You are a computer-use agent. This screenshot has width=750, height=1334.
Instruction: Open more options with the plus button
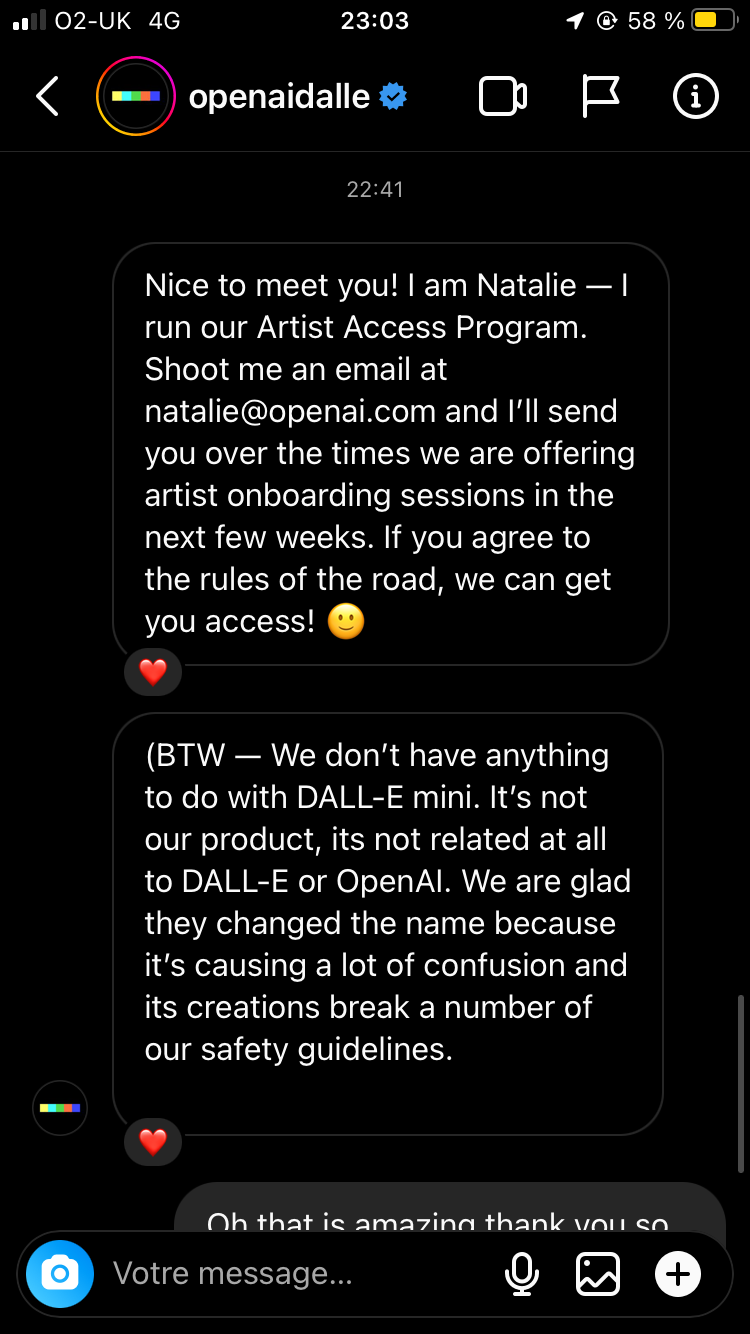[677, 1273]
